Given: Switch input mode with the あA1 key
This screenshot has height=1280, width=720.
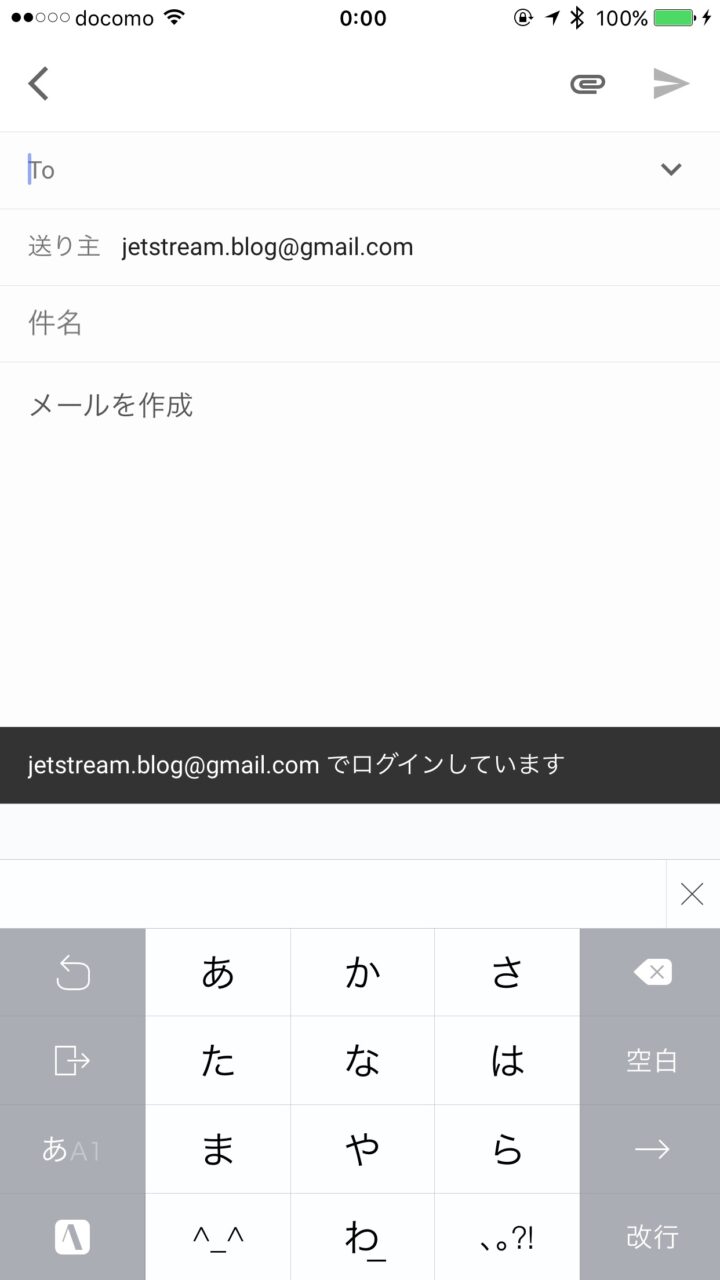Looking at the screenshot, I should pos(71,1150).
